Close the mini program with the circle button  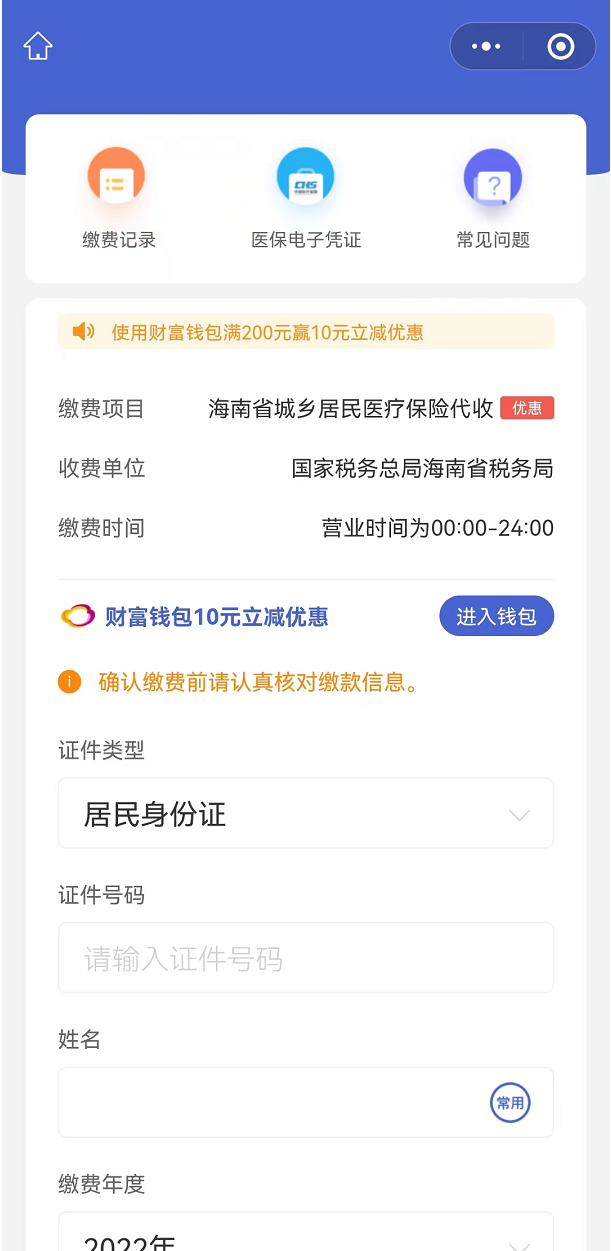pyautogui.click(x=560, y=47)
